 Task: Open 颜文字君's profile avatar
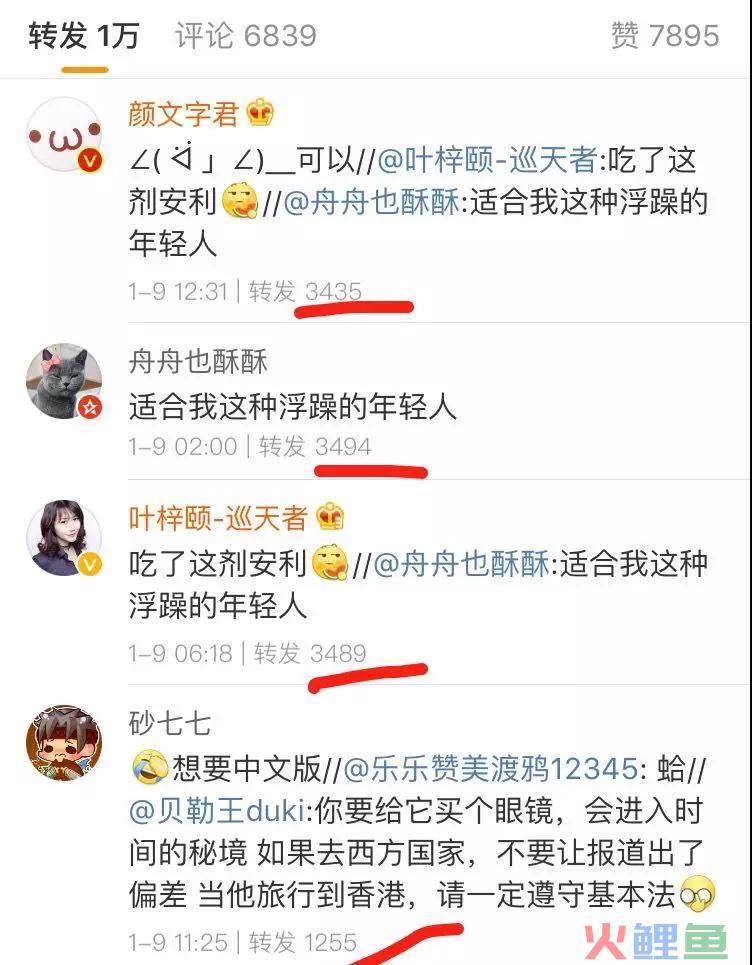(64, 134)
